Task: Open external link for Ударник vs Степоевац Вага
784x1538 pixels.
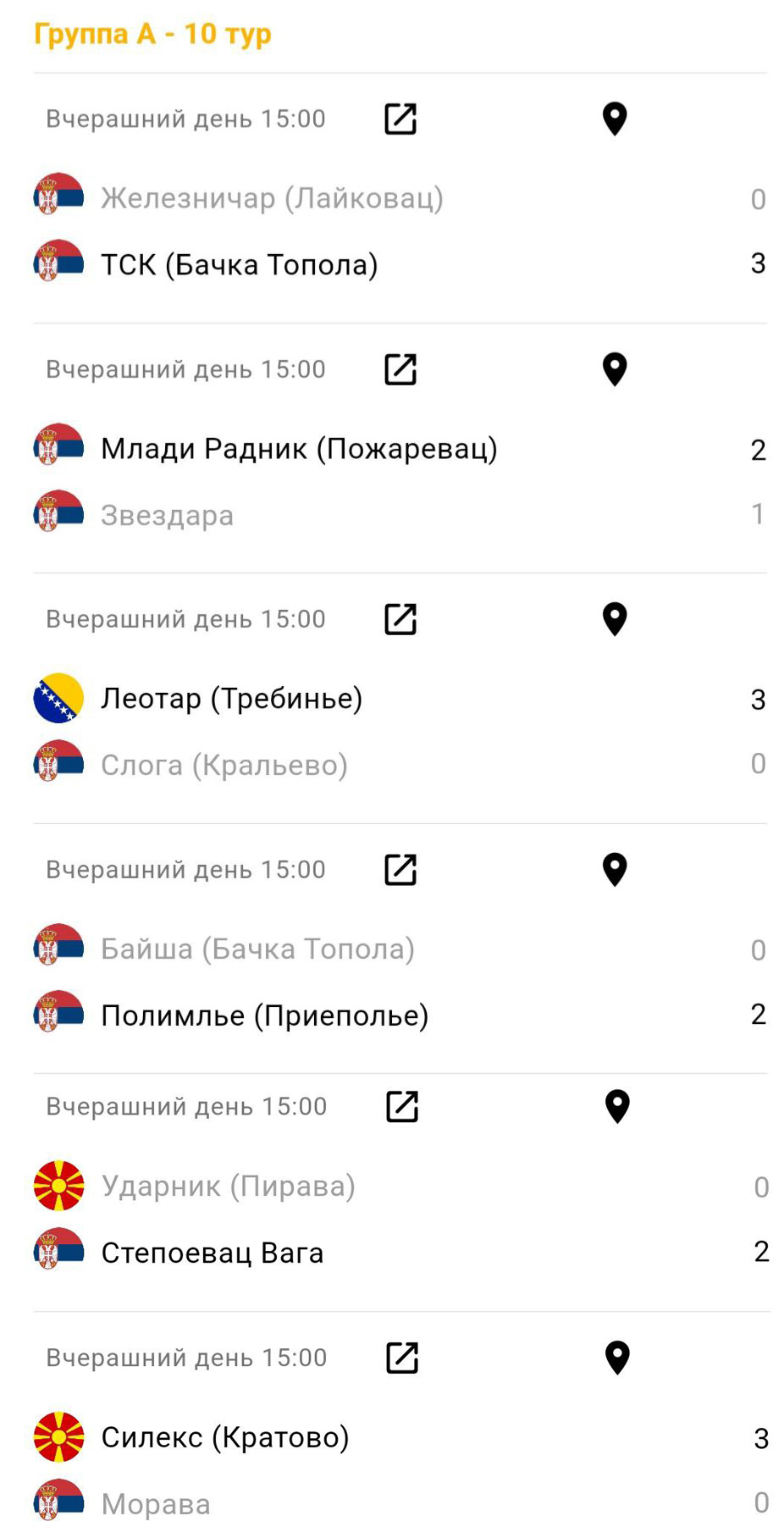Action: (x=402, y=1107)
